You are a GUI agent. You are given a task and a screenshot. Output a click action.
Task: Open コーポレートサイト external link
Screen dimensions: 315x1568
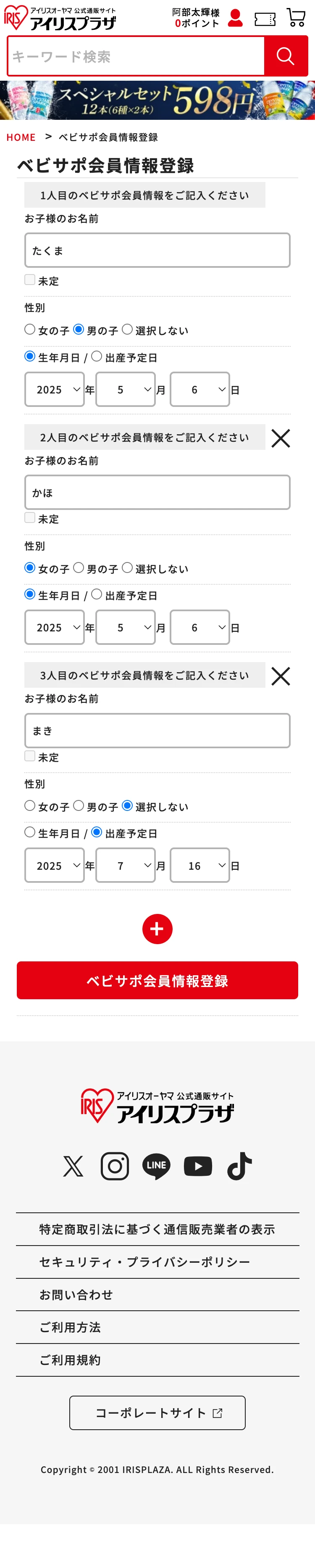pos(157,1413)
